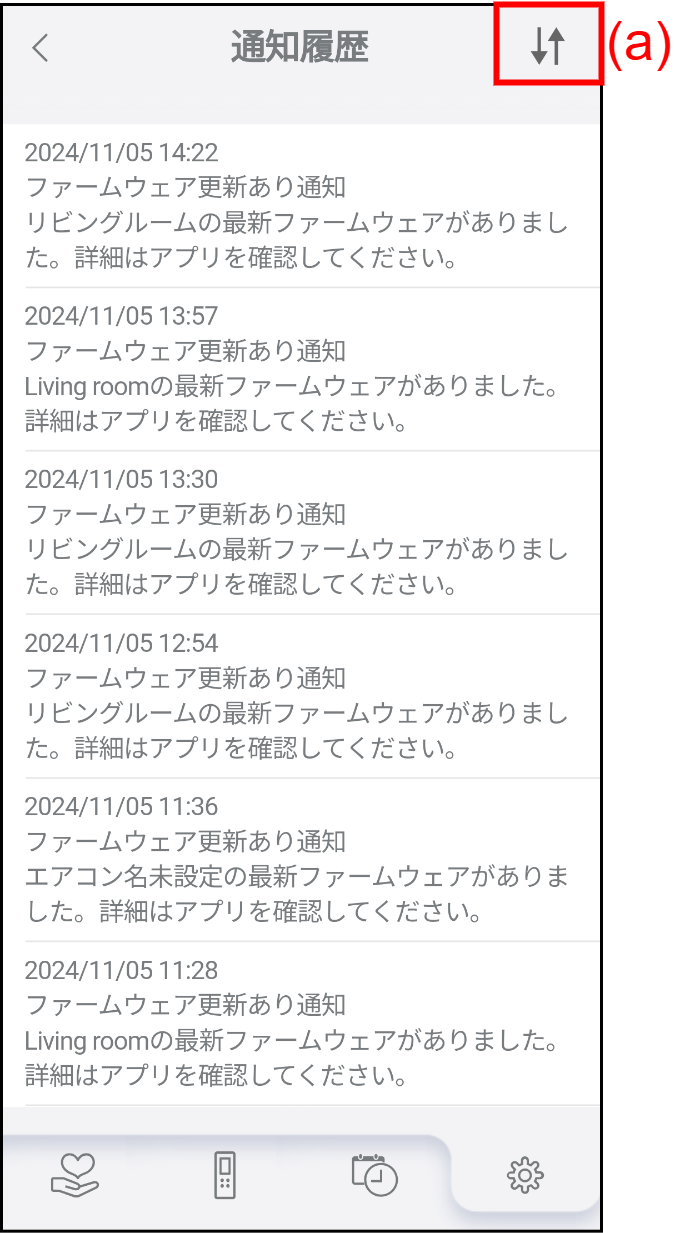Screen dimensions: 675x1233
Task: Open the calendar and clock schedule tab
Action: 375,1175
